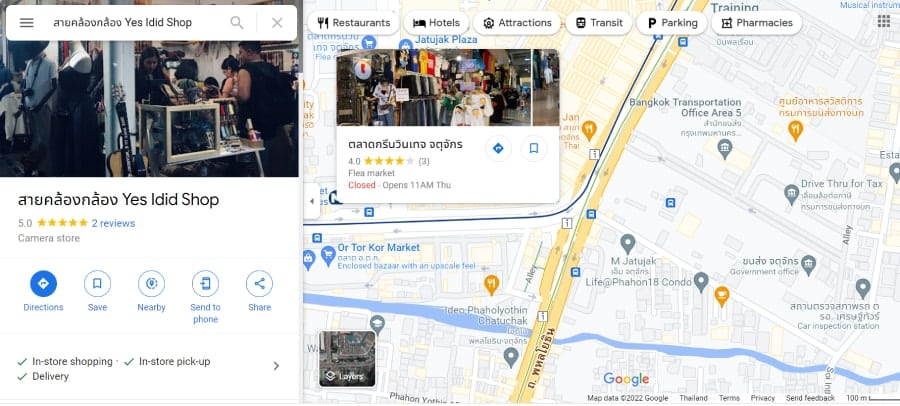Get directions from the flea market popup
Image resolution: width=900 pixels, height=406 pixels.
(x=498, y=149)
